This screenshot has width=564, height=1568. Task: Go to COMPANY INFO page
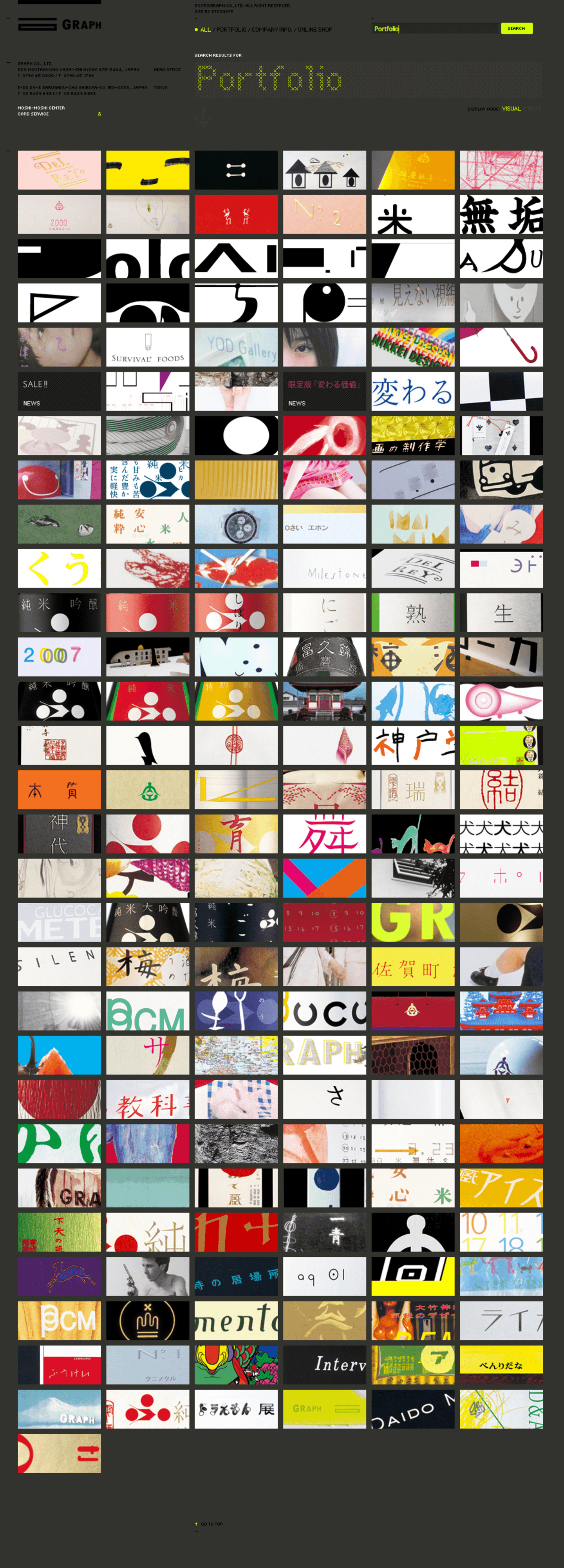271,30
